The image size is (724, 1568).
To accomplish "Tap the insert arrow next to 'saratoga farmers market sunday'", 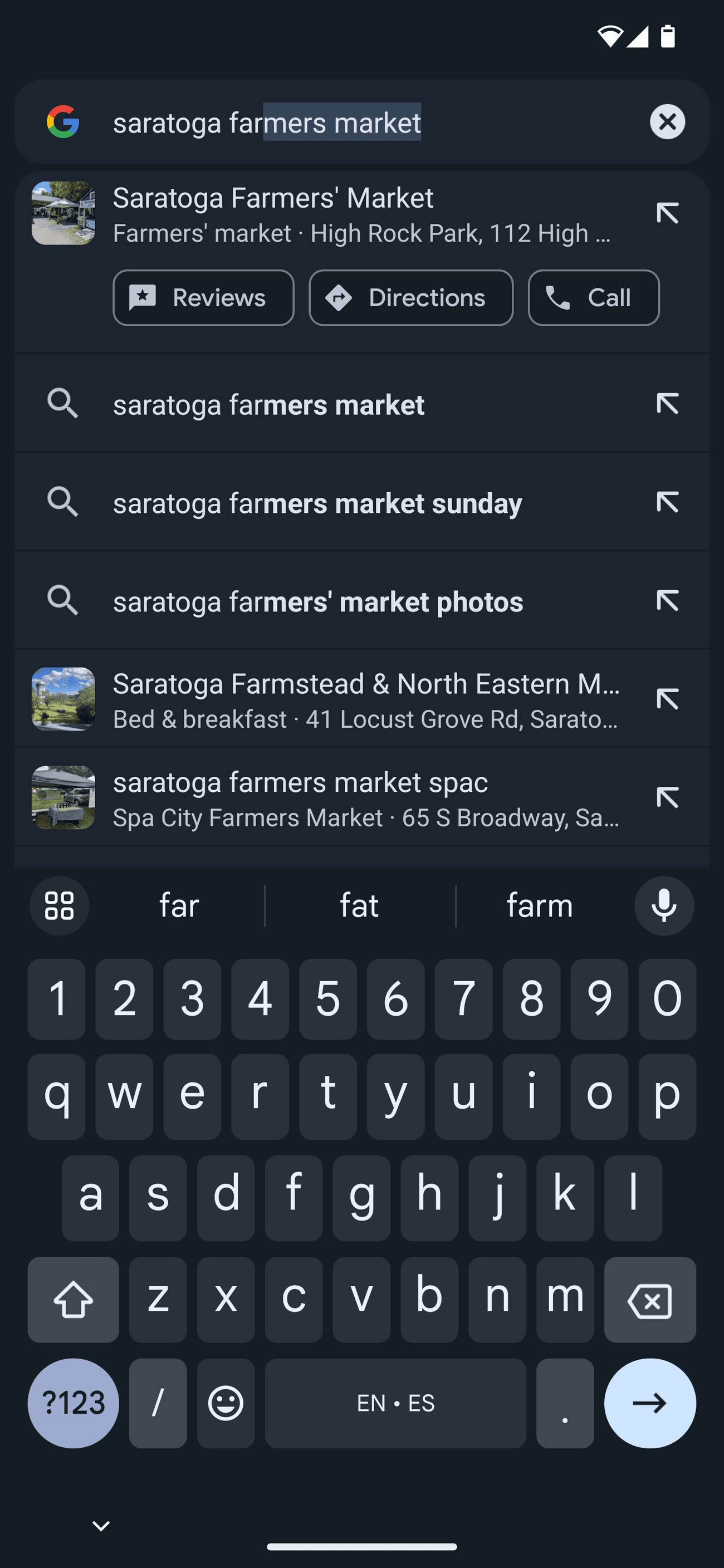I will (x=667, y=502).
